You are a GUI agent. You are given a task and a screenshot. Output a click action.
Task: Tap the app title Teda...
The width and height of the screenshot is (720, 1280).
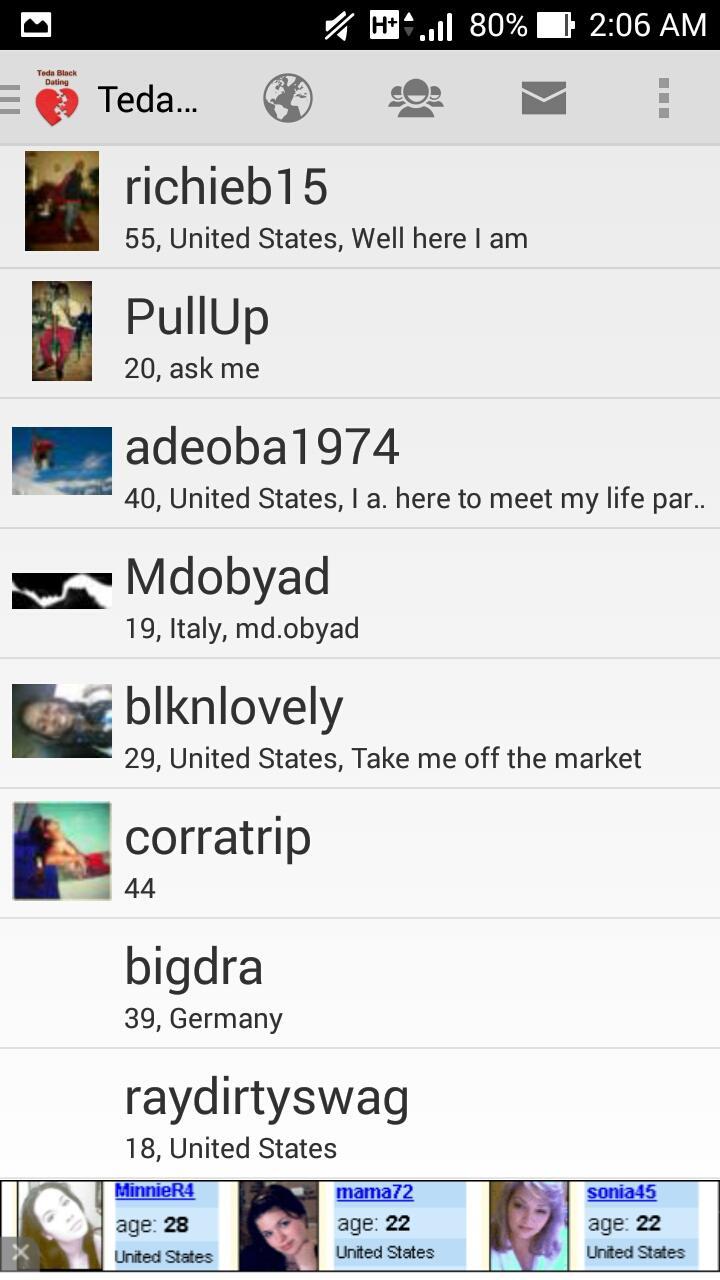point(148,99)
